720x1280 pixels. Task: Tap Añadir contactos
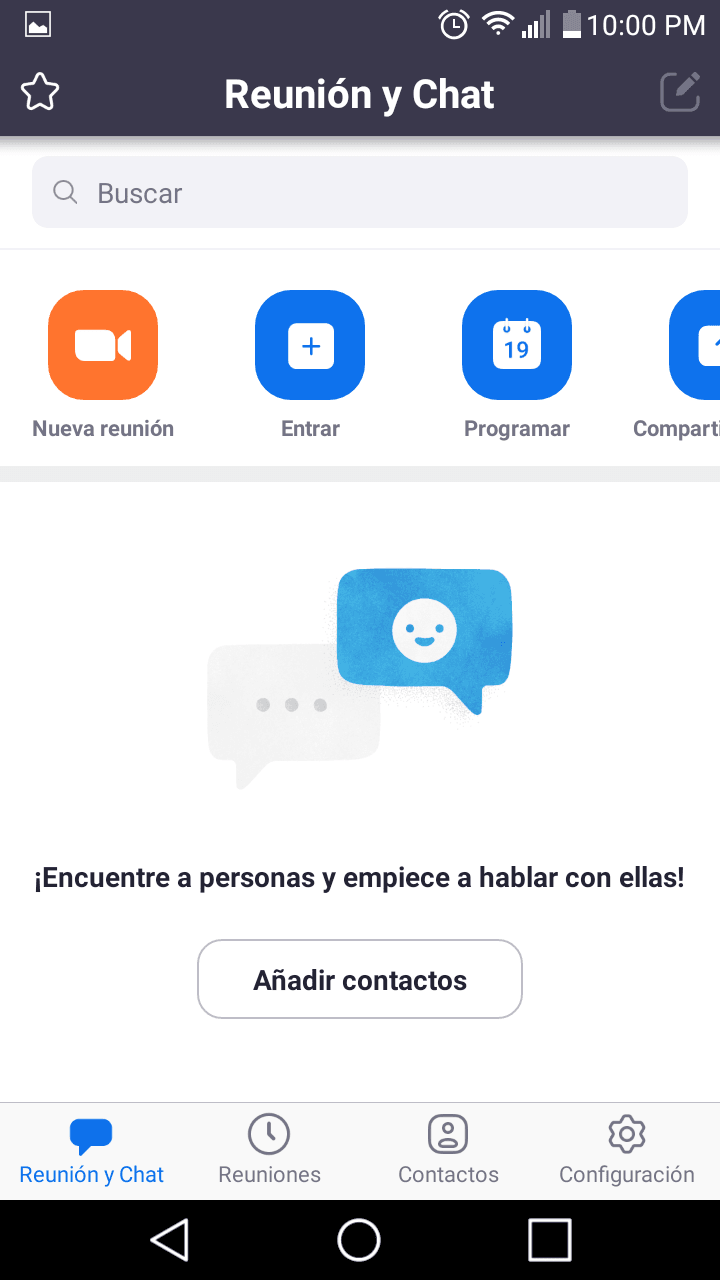click(x=360, y=979)
